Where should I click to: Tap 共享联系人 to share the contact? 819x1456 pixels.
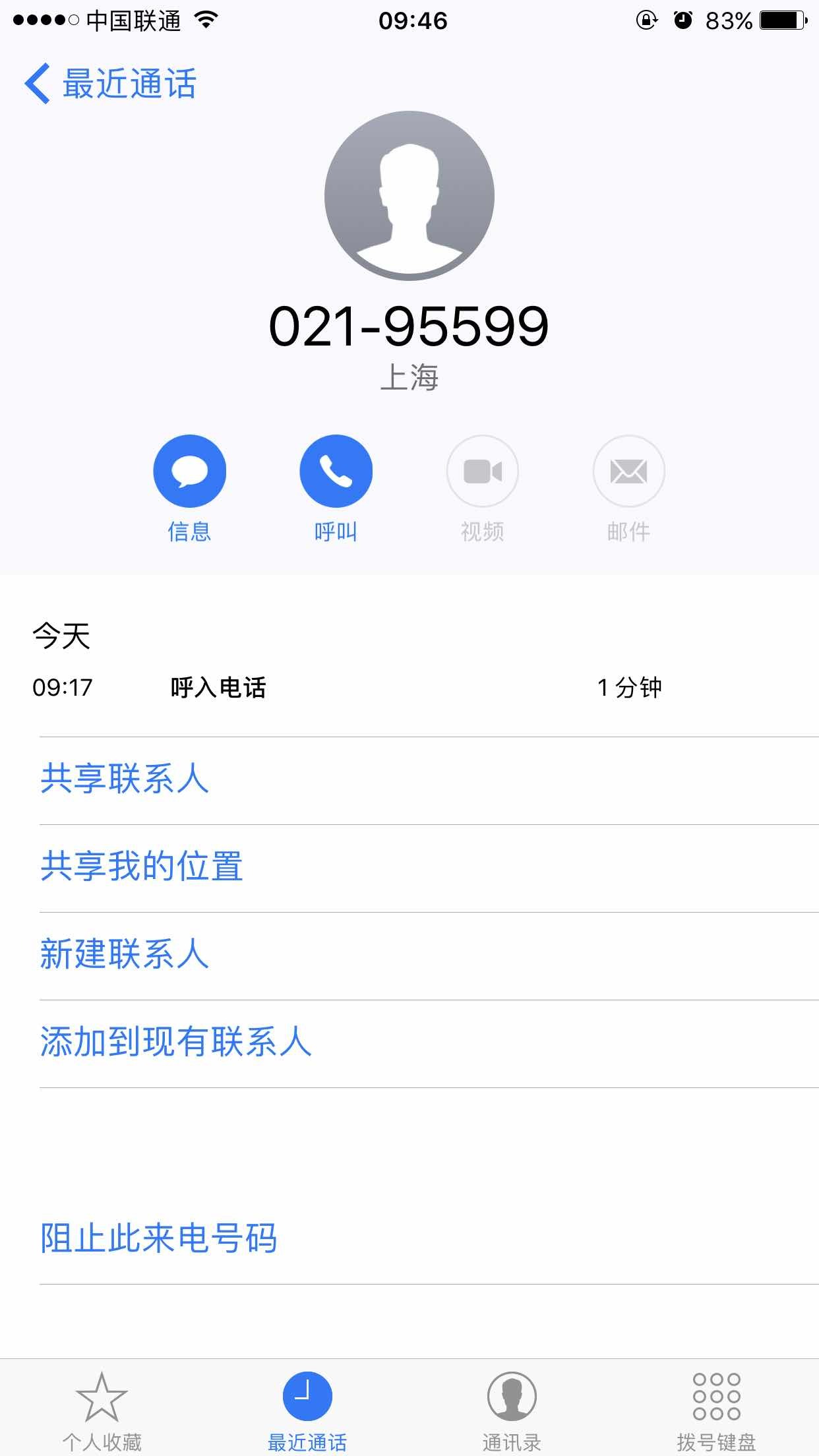125,780
